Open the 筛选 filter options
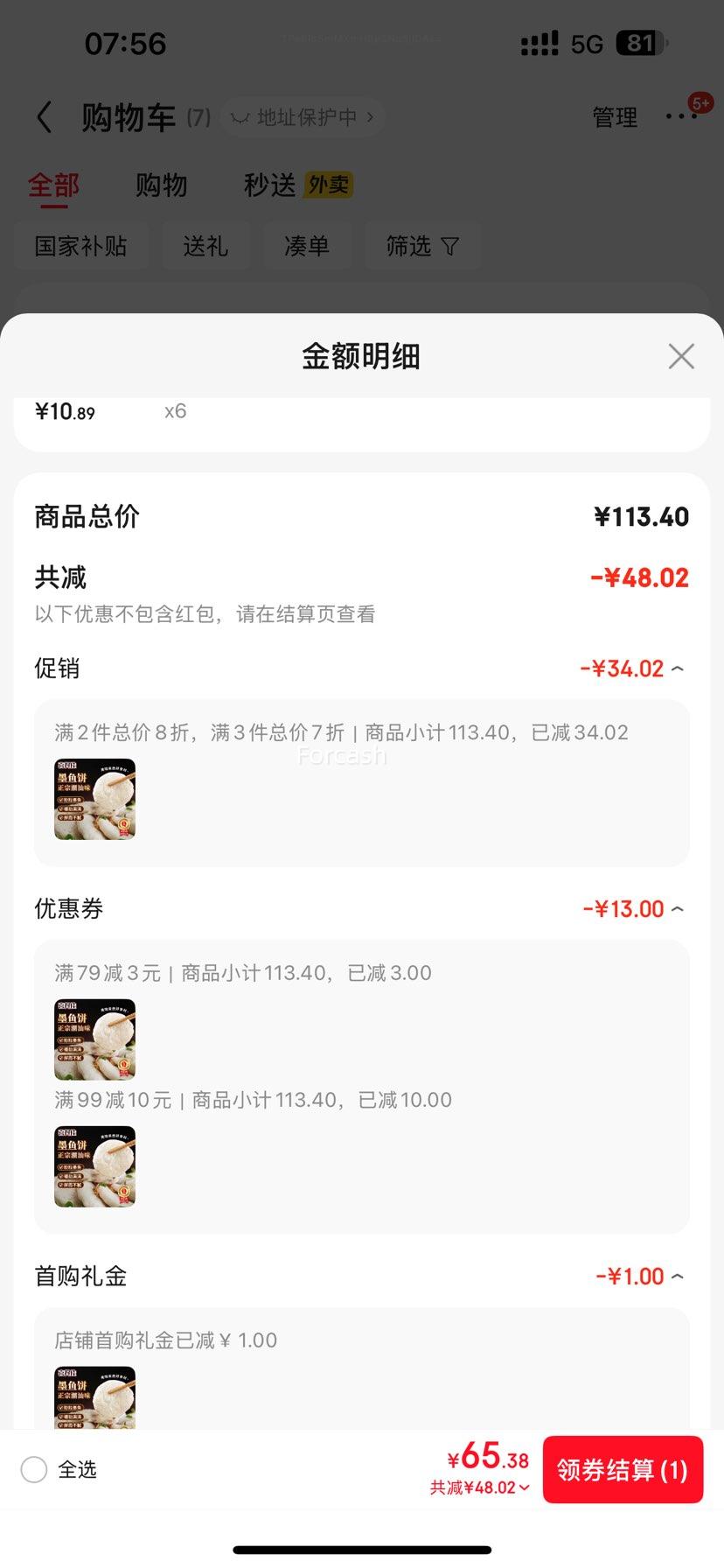Screen dimensions: 724x1568 click(422, 247)
